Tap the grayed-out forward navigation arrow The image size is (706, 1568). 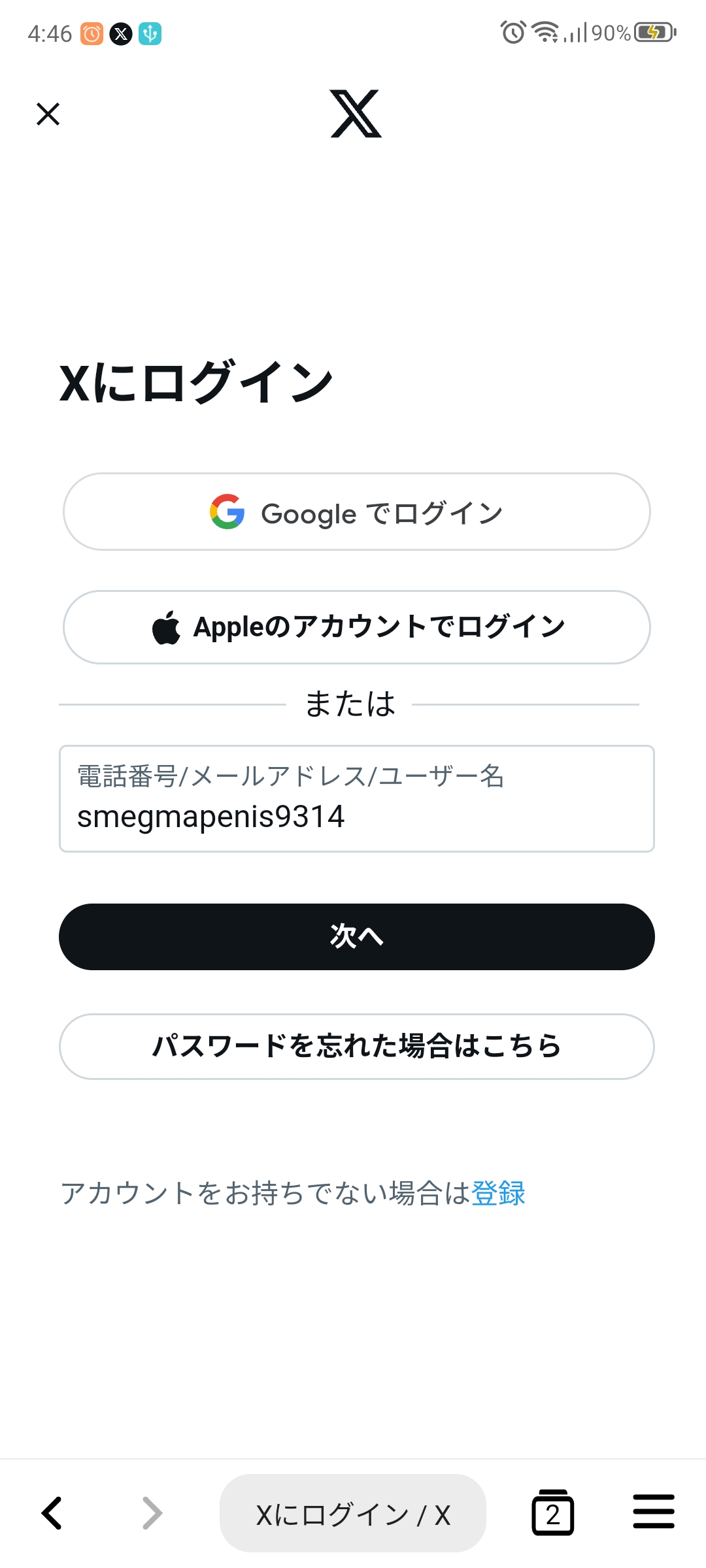[x=152, y=1513]
